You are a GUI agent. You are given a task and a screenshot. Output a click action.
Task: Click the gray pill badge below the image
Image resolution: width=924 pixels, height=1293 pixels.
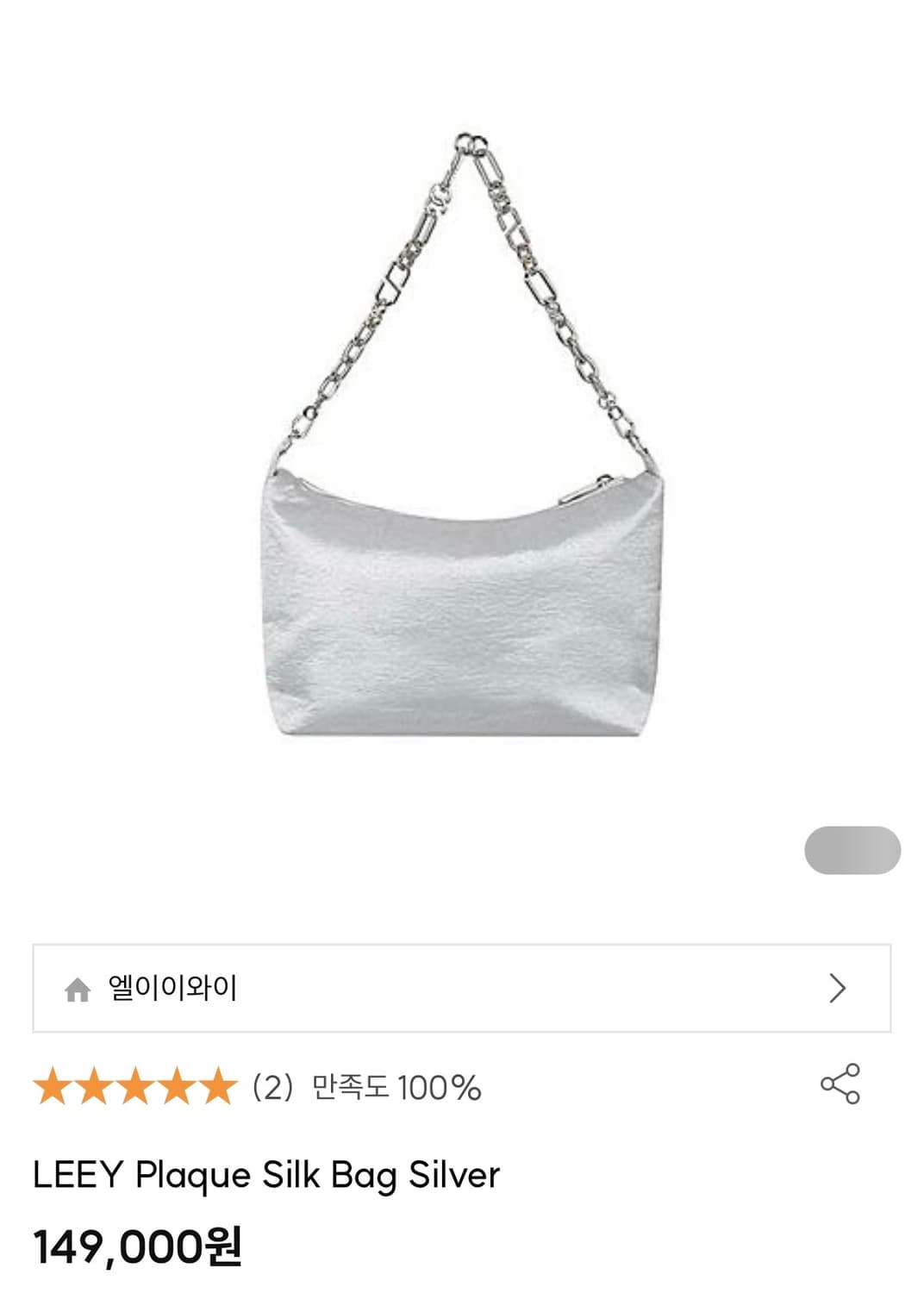[852, 852]
